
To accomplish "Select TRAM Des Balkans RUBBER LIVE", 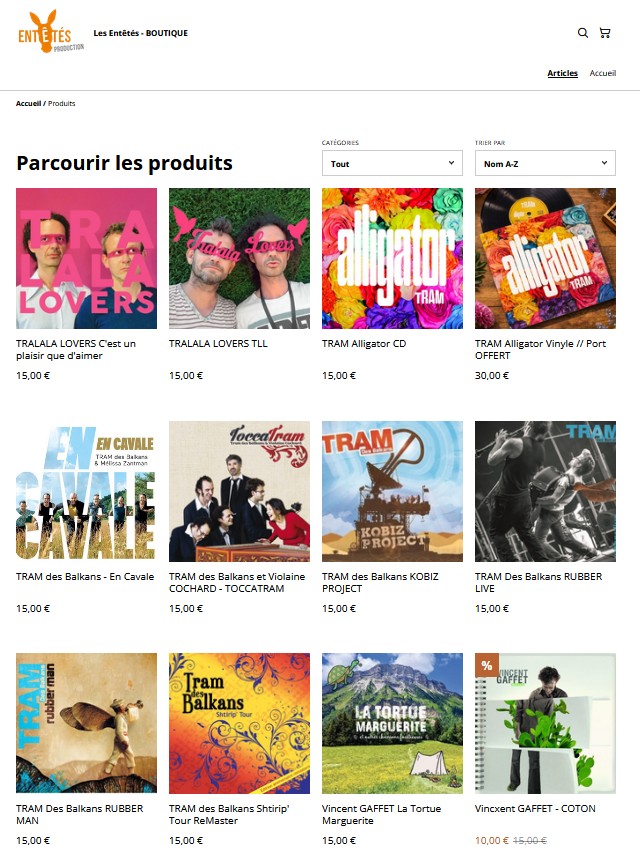I will 545,491.
